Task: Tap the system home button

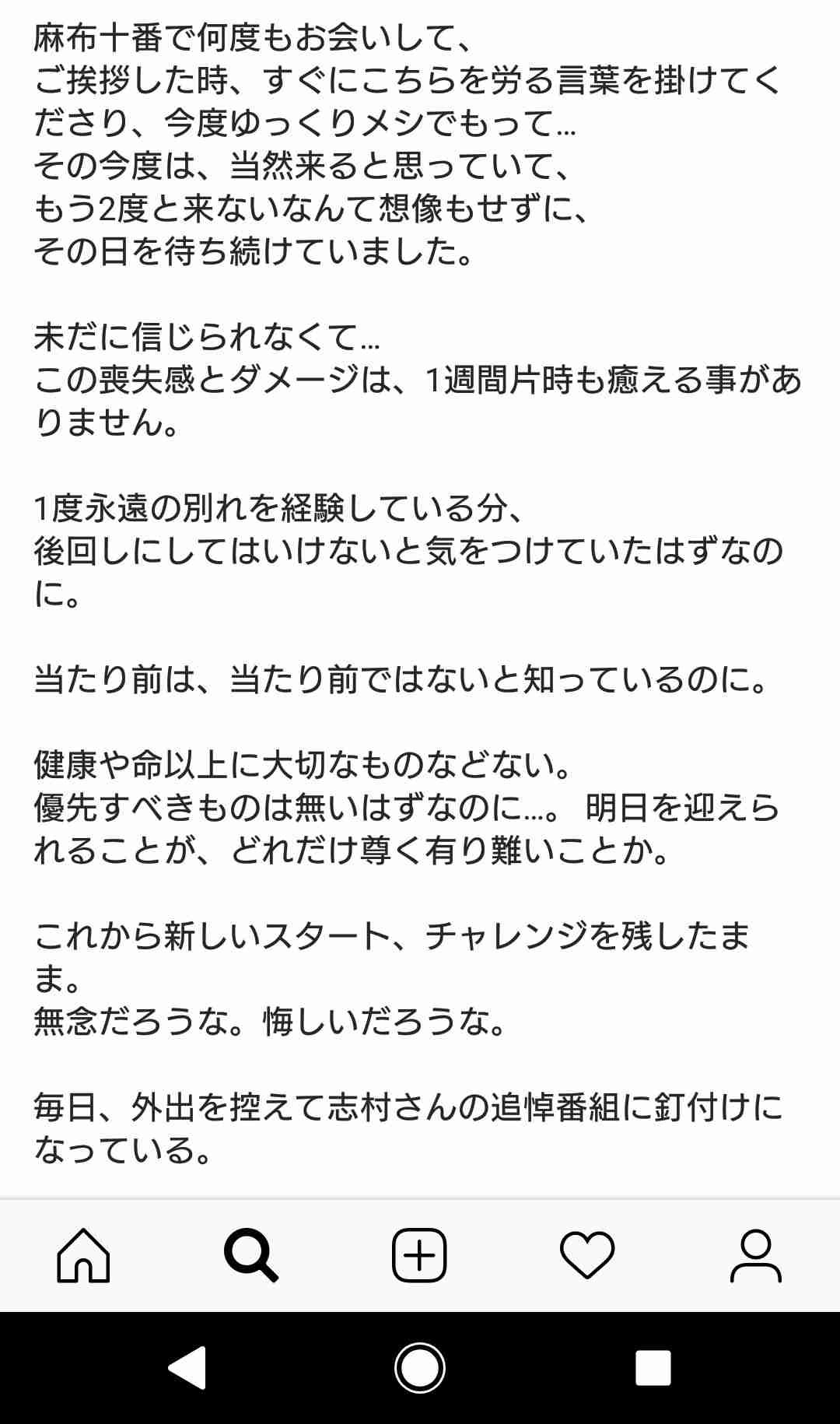Action: [x=419, y=1367]
